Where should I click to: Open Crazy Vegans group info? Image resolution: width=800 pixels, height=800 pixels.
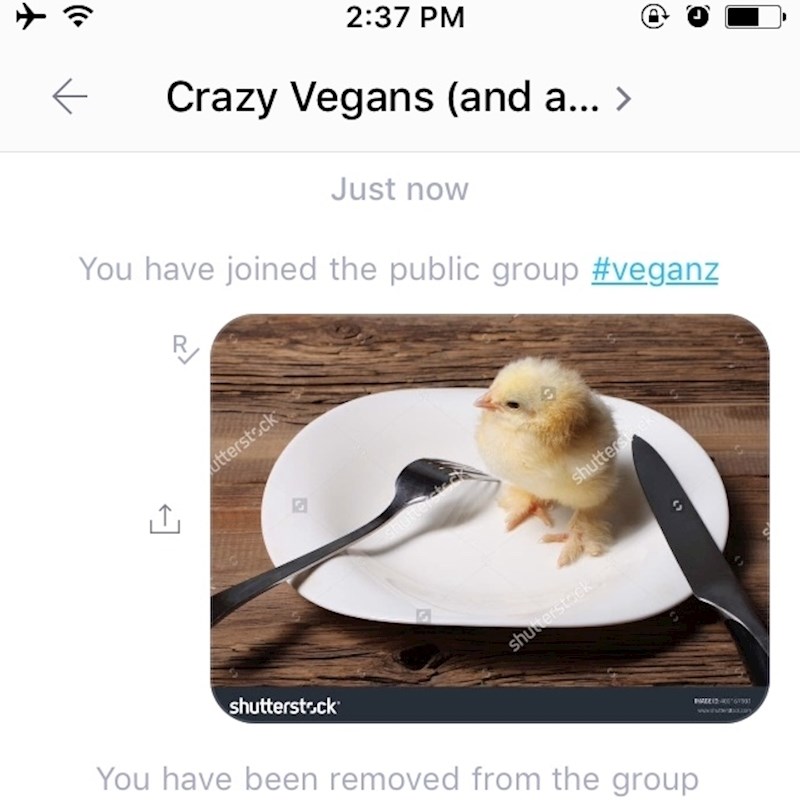point(398,97)
